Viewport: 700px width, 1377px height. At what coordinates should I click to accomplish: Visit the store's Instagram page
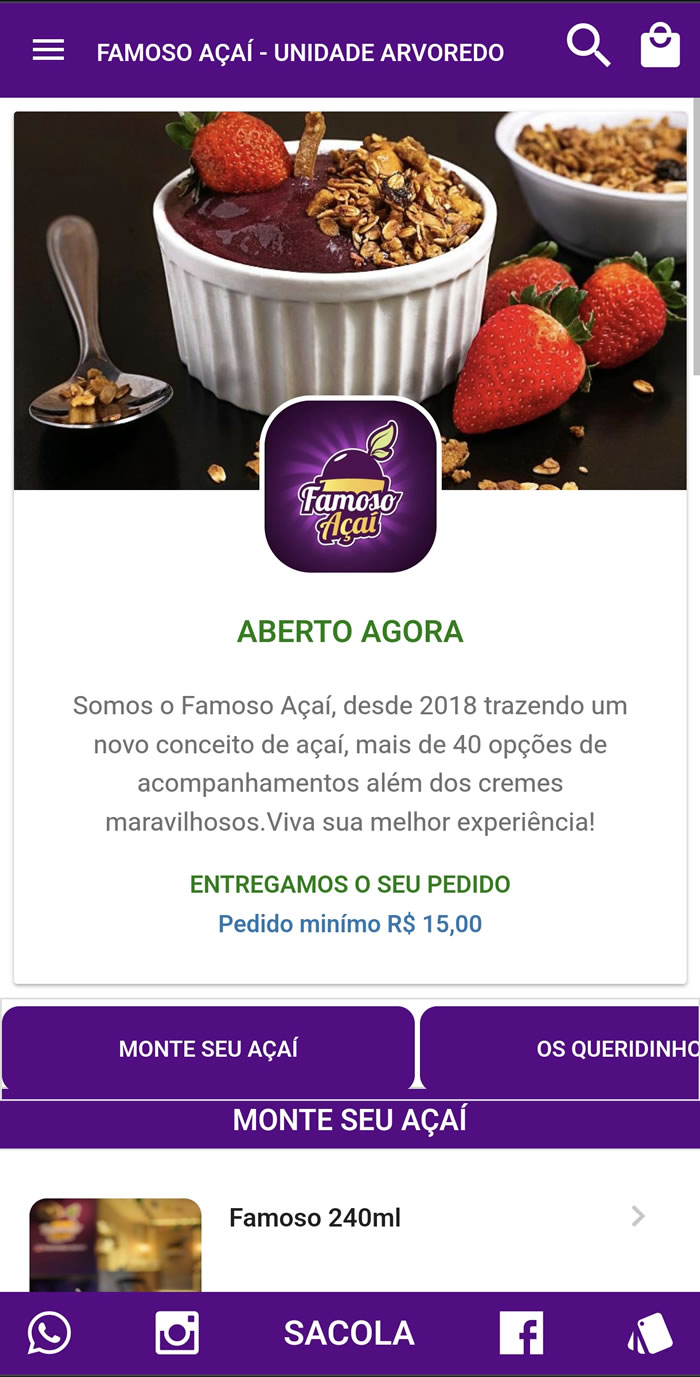(x=177, y=1334)
